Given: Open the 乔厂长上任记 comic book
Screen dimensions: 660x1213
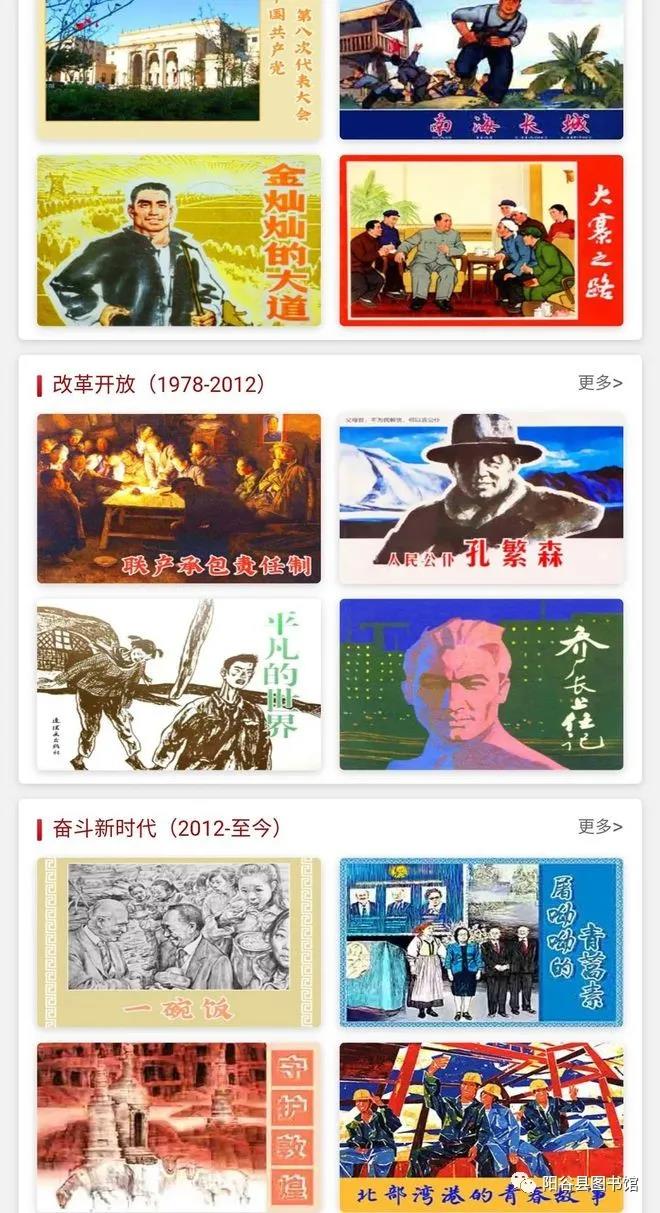Looking at the screenshot, I should [481, 684].
